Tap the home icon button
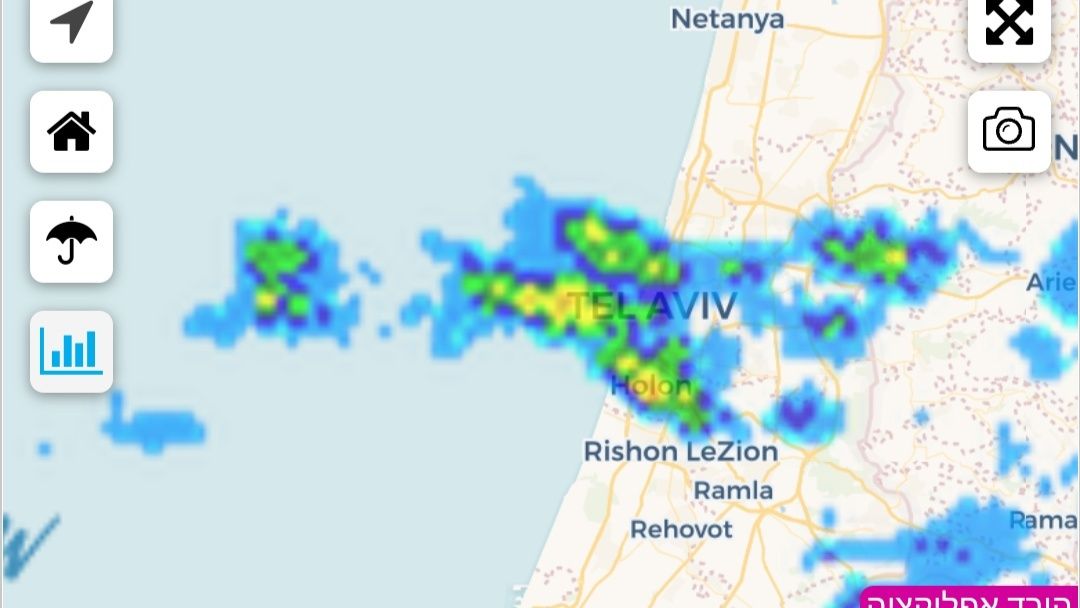 71,132
